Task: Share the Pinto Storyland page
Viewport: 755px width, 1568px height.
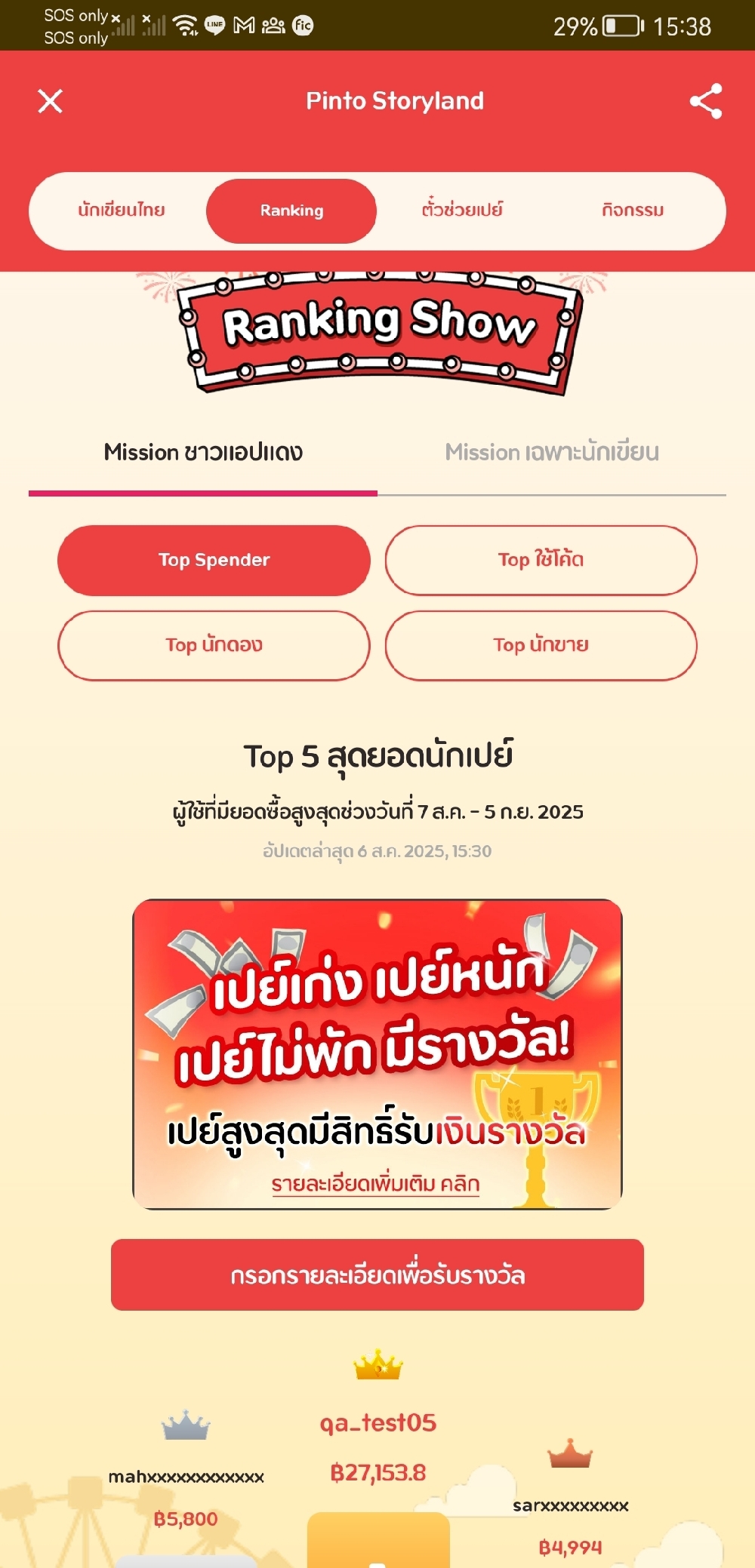Action: [x=705, y=101]
